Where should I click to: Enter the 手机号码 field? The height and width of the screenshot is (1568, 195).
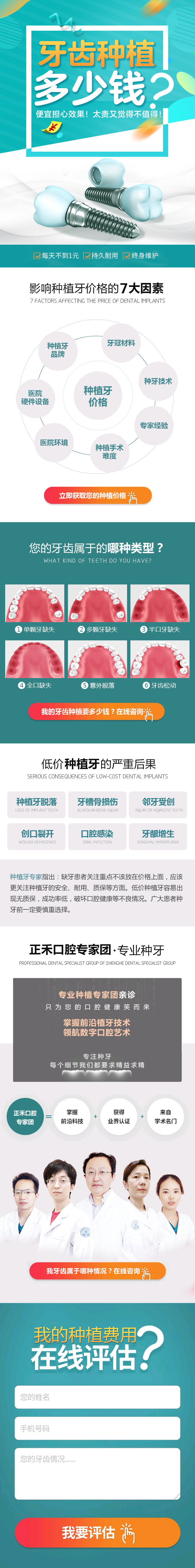pos(97,1427)
